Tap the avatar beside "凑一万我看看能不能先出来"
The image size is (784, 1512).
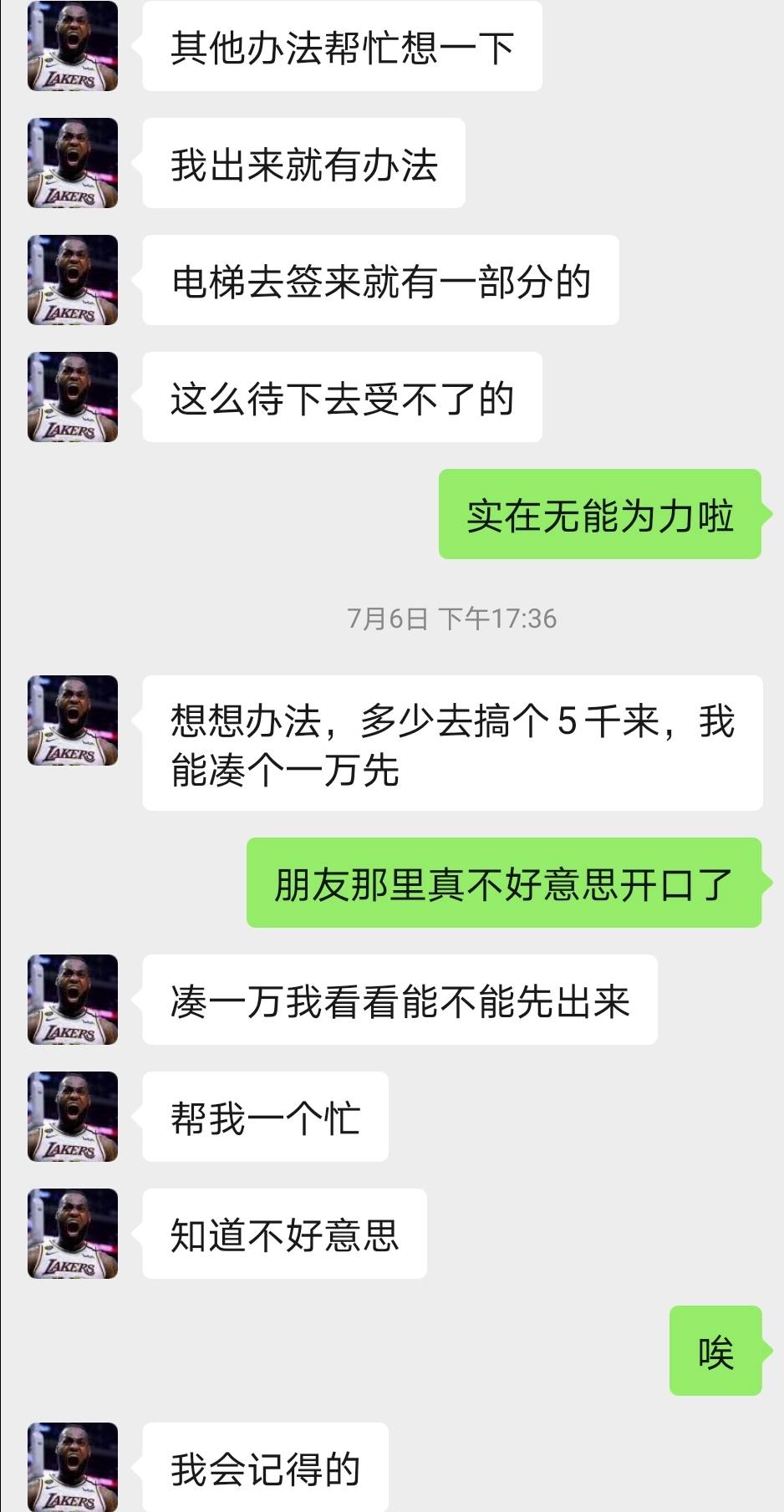[x=73, y=1000]
